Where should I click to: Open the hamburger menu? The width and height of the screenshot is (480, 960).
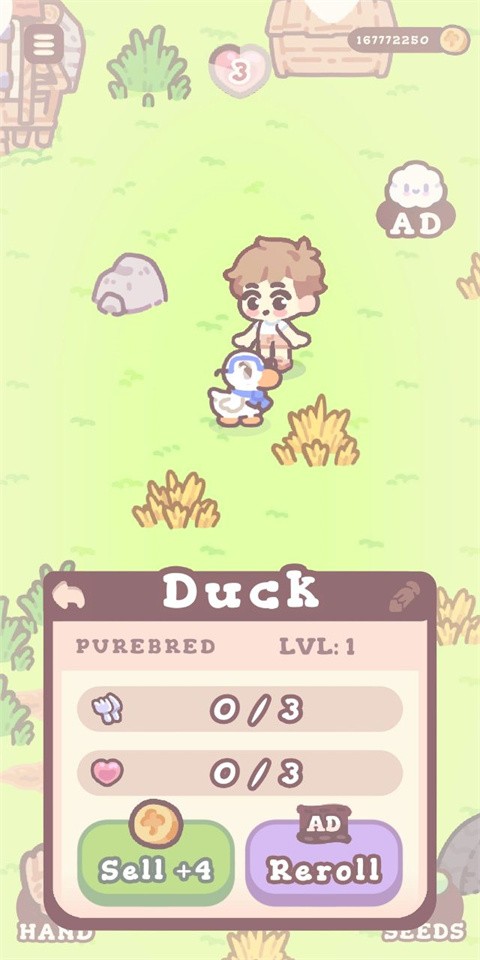point(44,43)
